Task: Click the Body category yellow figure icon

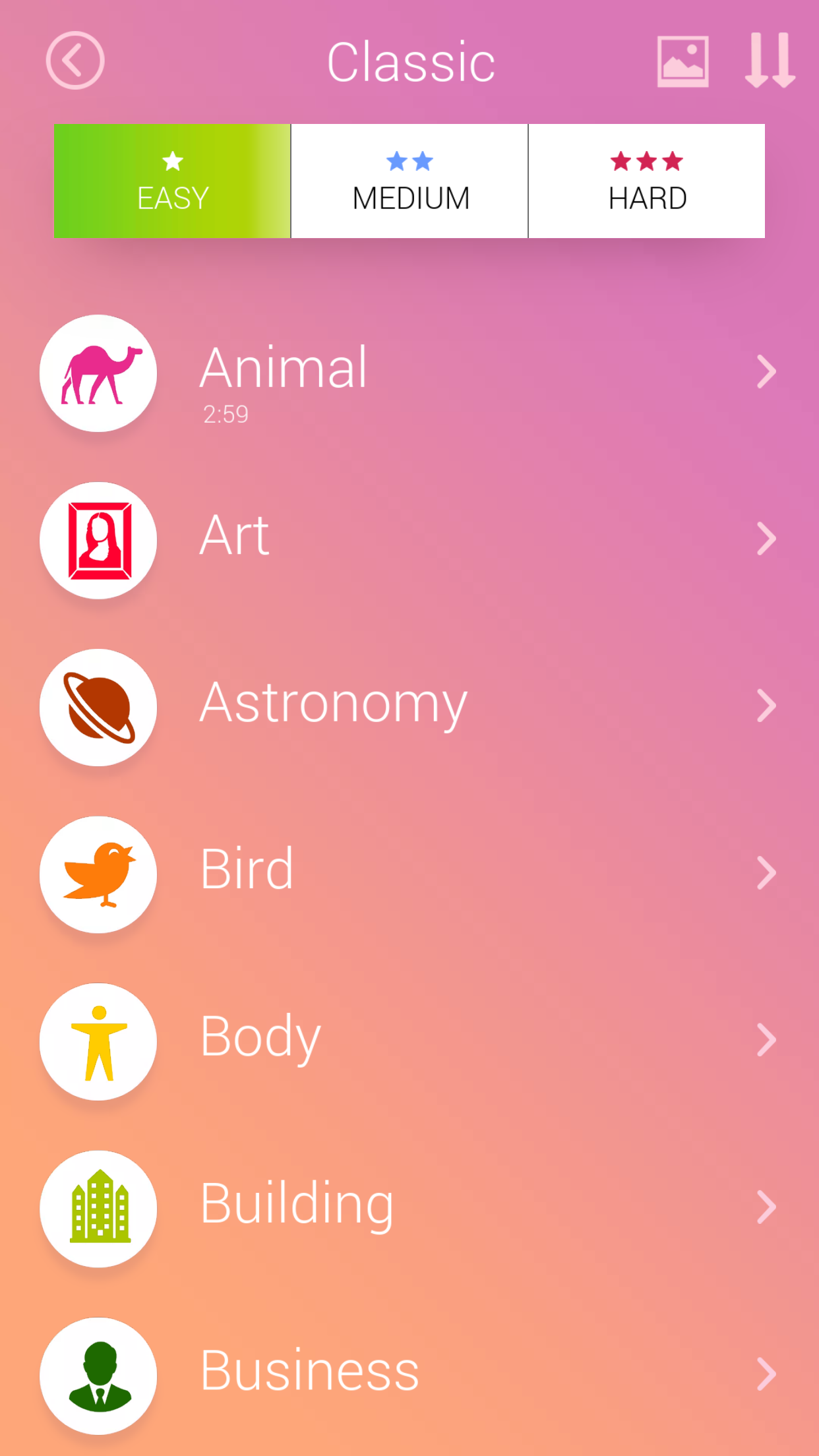Action: pos(98,1041)
